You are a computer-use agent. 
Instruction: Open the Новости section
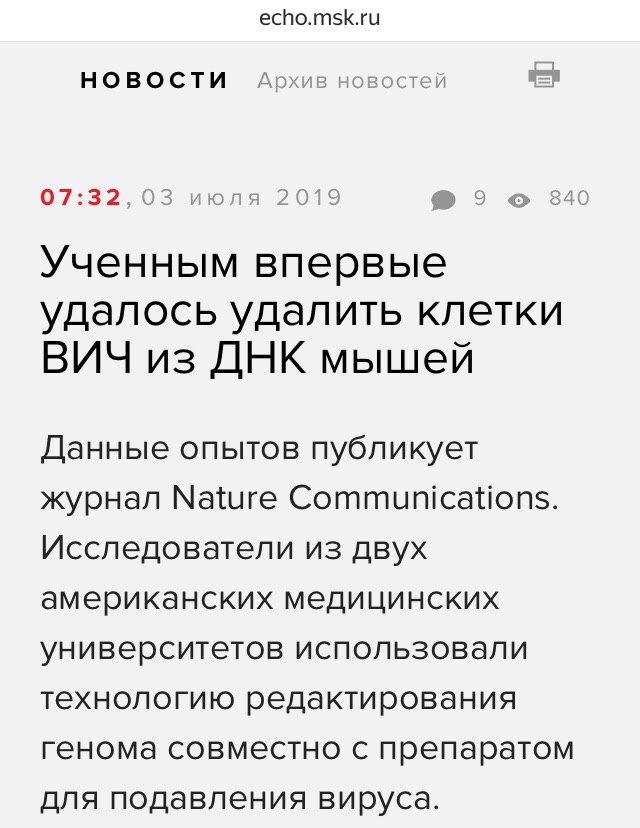pyautogui.click(x=154, y=81)
